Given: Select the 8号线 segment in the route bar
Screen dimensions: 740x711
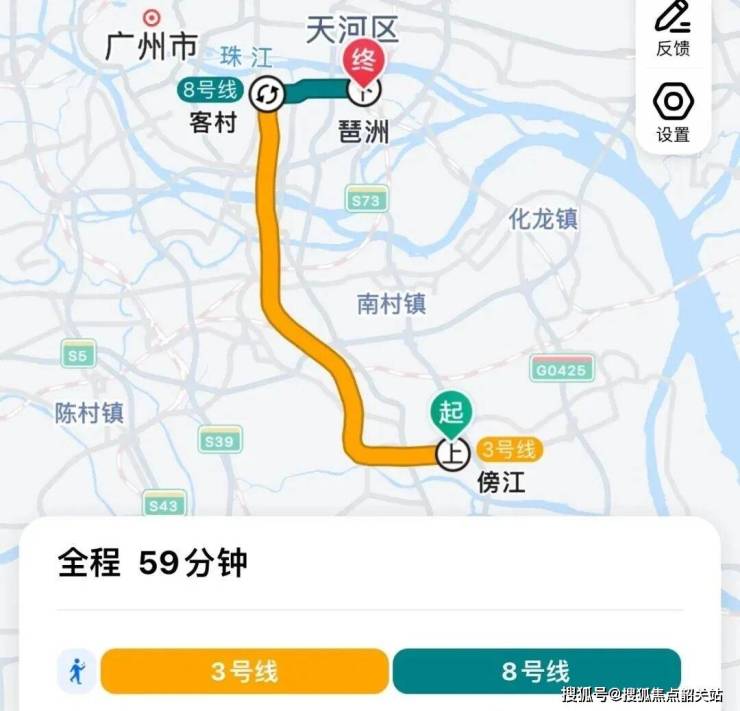Looking at the screenshot, I should click(x=536, y=671).
